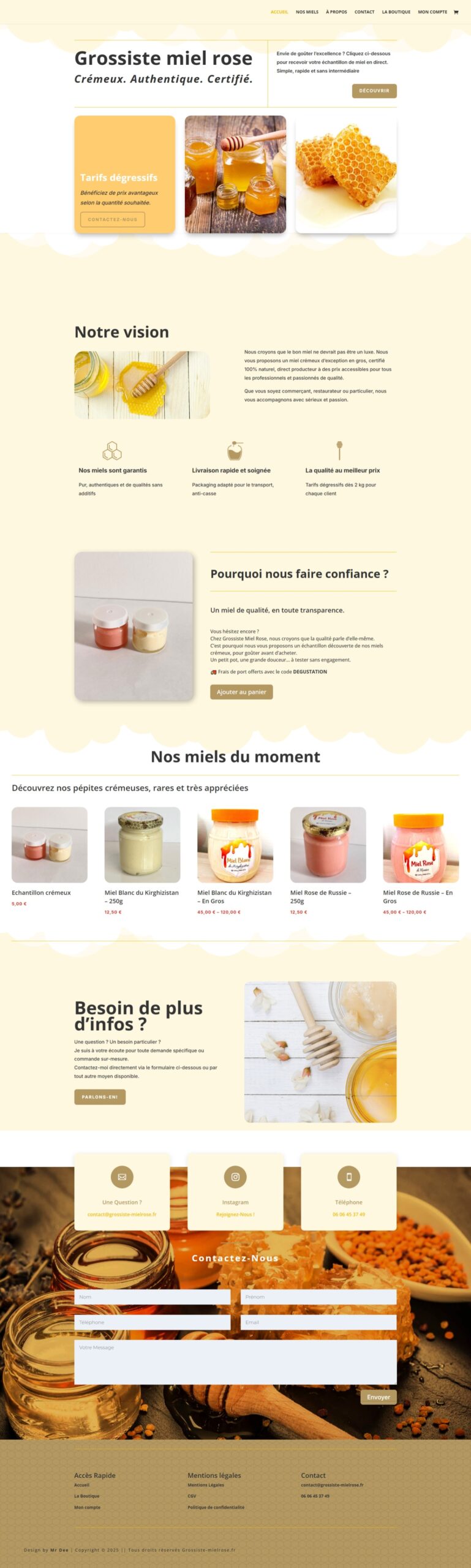Select the Email input field
This screenshot has width=471, height=1568.
tap(318, 1322)
